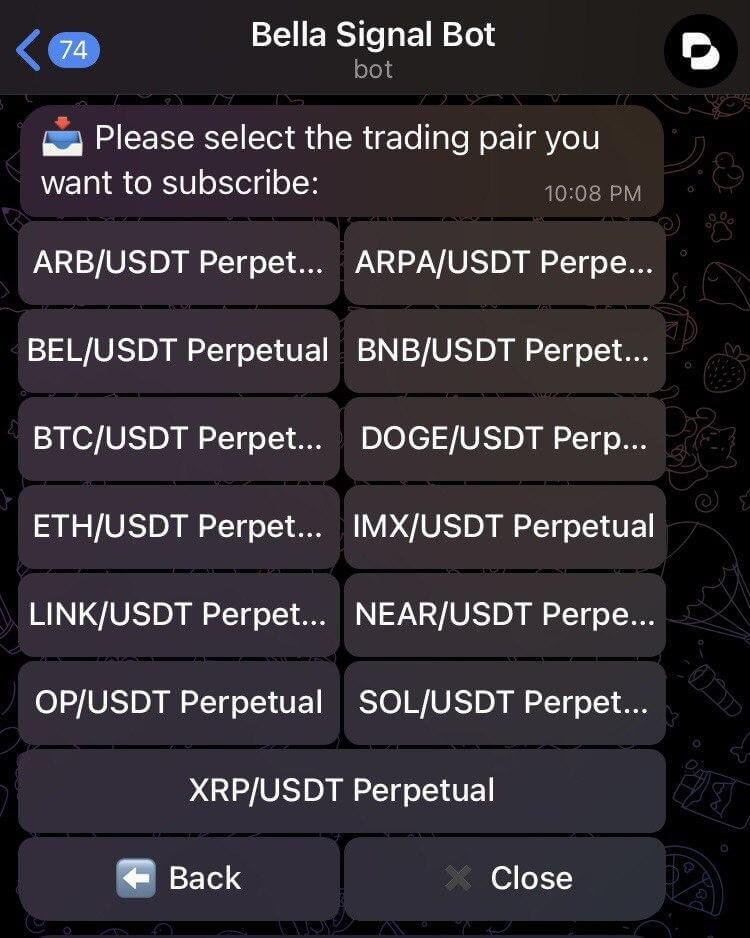Choose ARPA/USDT Perpetual pair
This screenshot has height=938, width=750.
click(x=504, y=263)
